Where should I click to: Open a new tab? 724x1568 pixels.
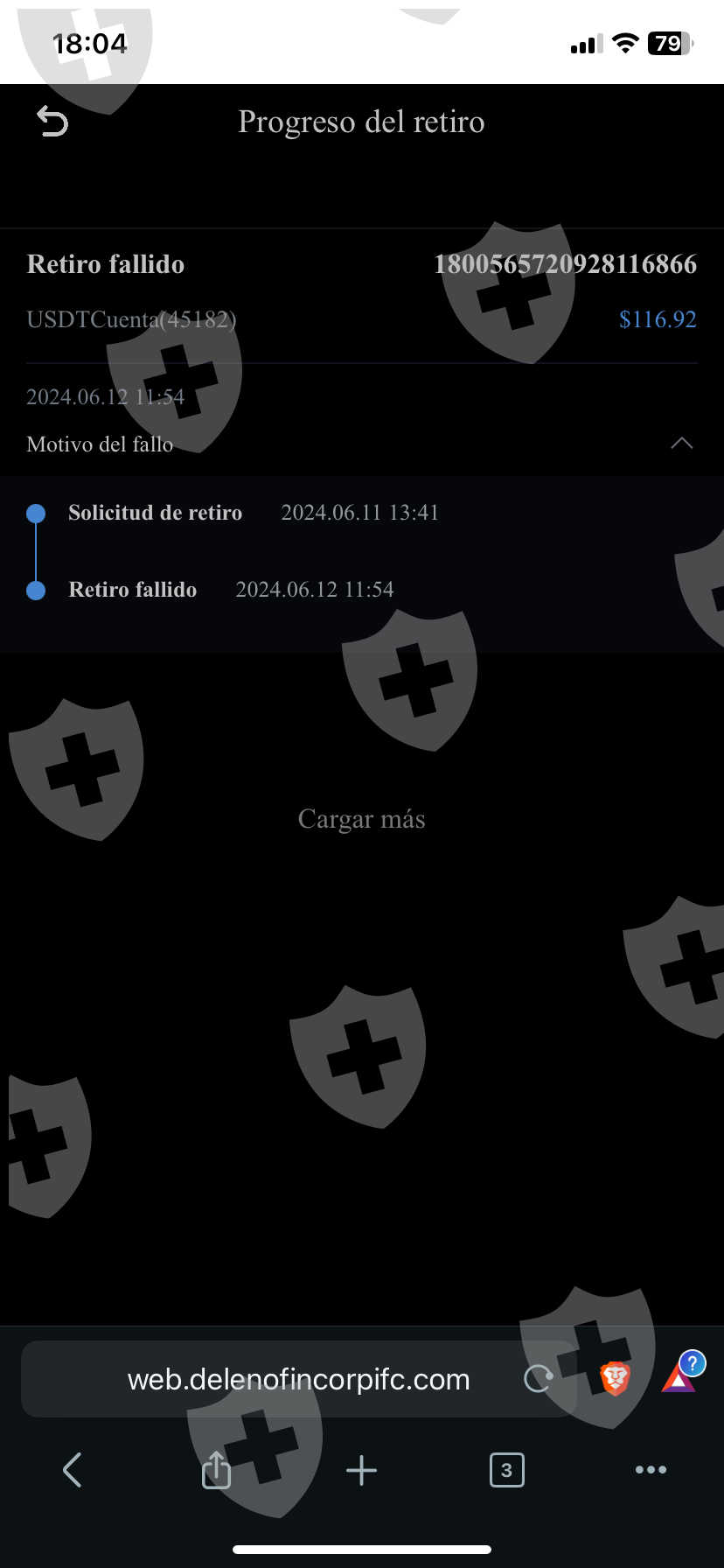[x=361, y=1471]
